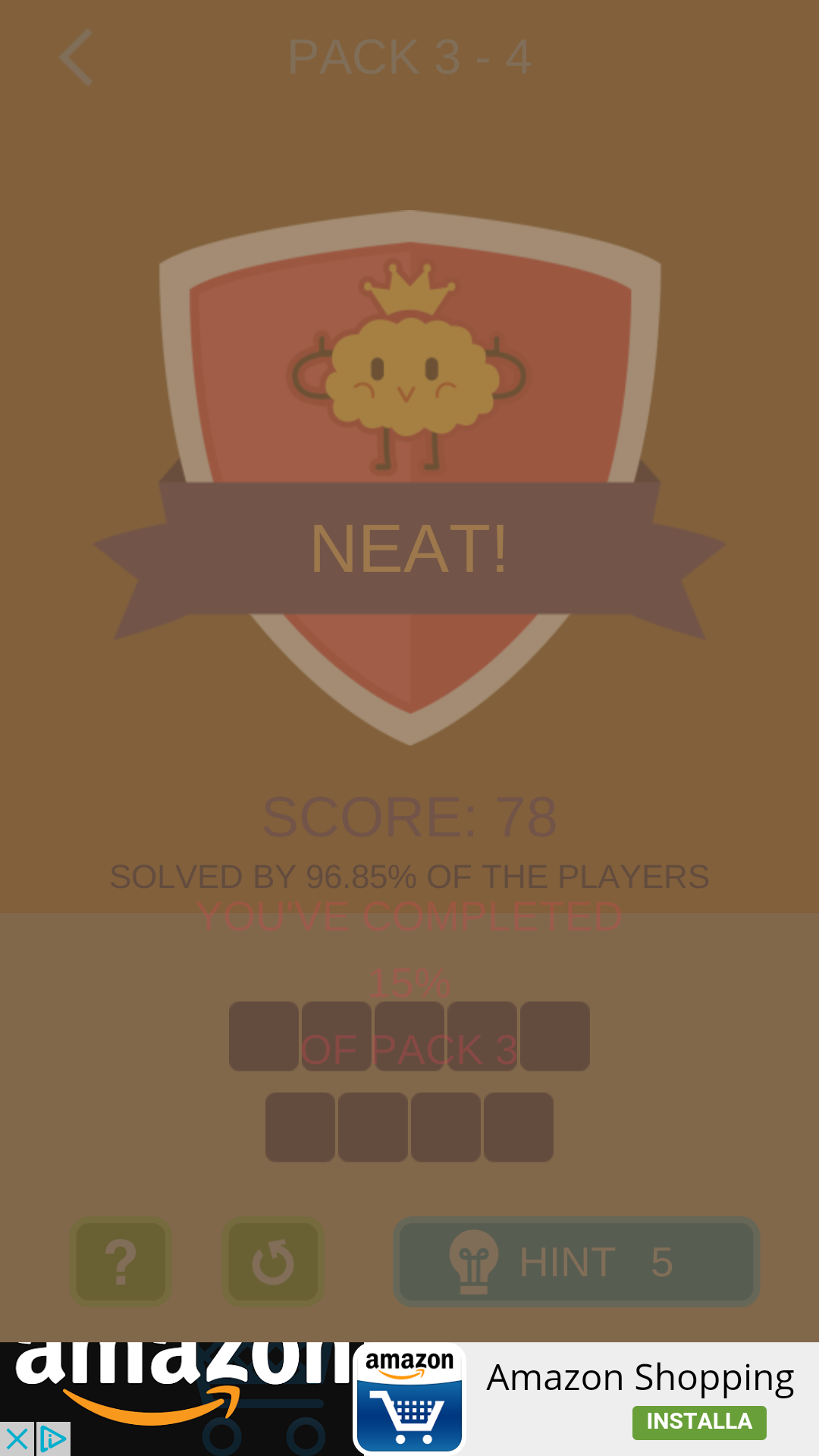Use the Hint 5 button
Screen dimensions: 819x1456
click(576, 1262)
